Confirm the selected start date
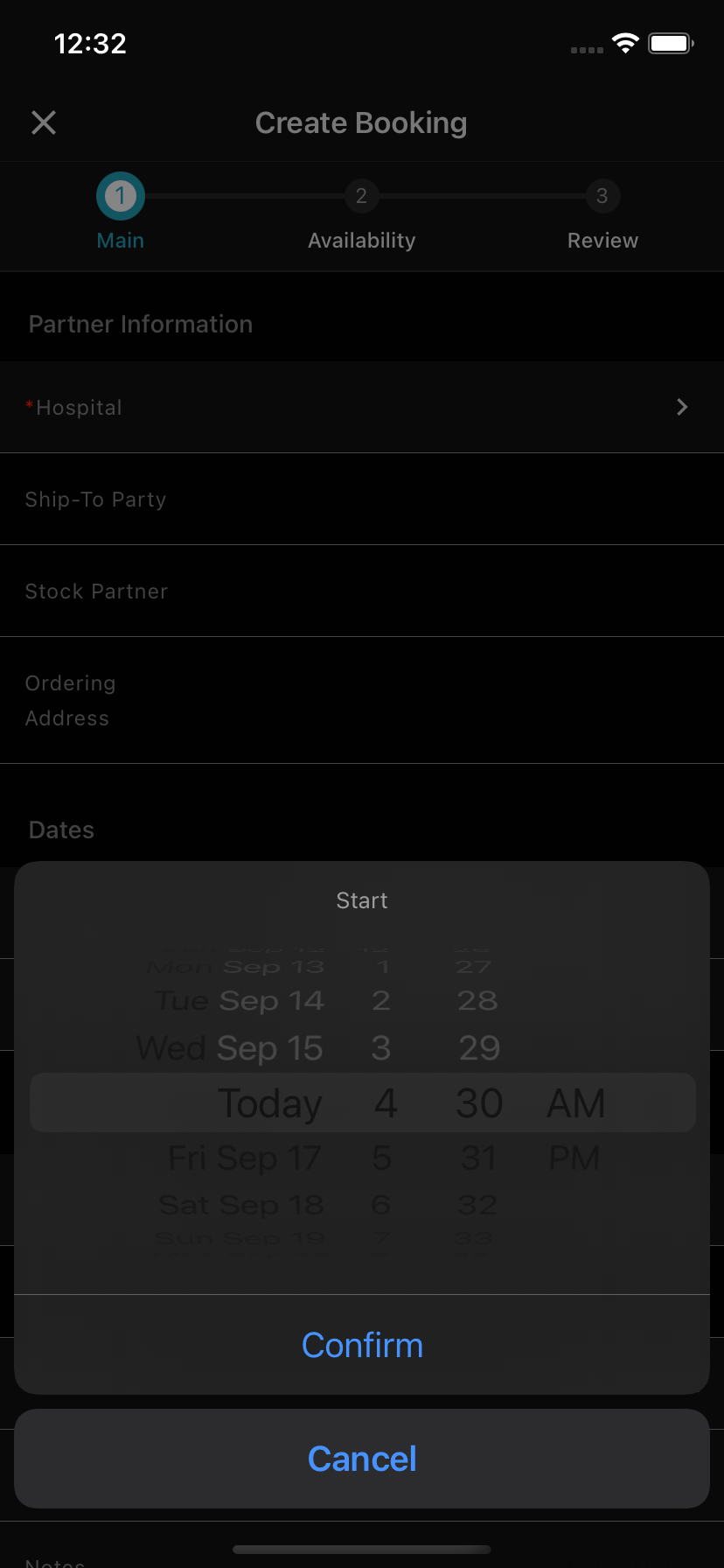Screen dimensions: 724x1568 361,1345
